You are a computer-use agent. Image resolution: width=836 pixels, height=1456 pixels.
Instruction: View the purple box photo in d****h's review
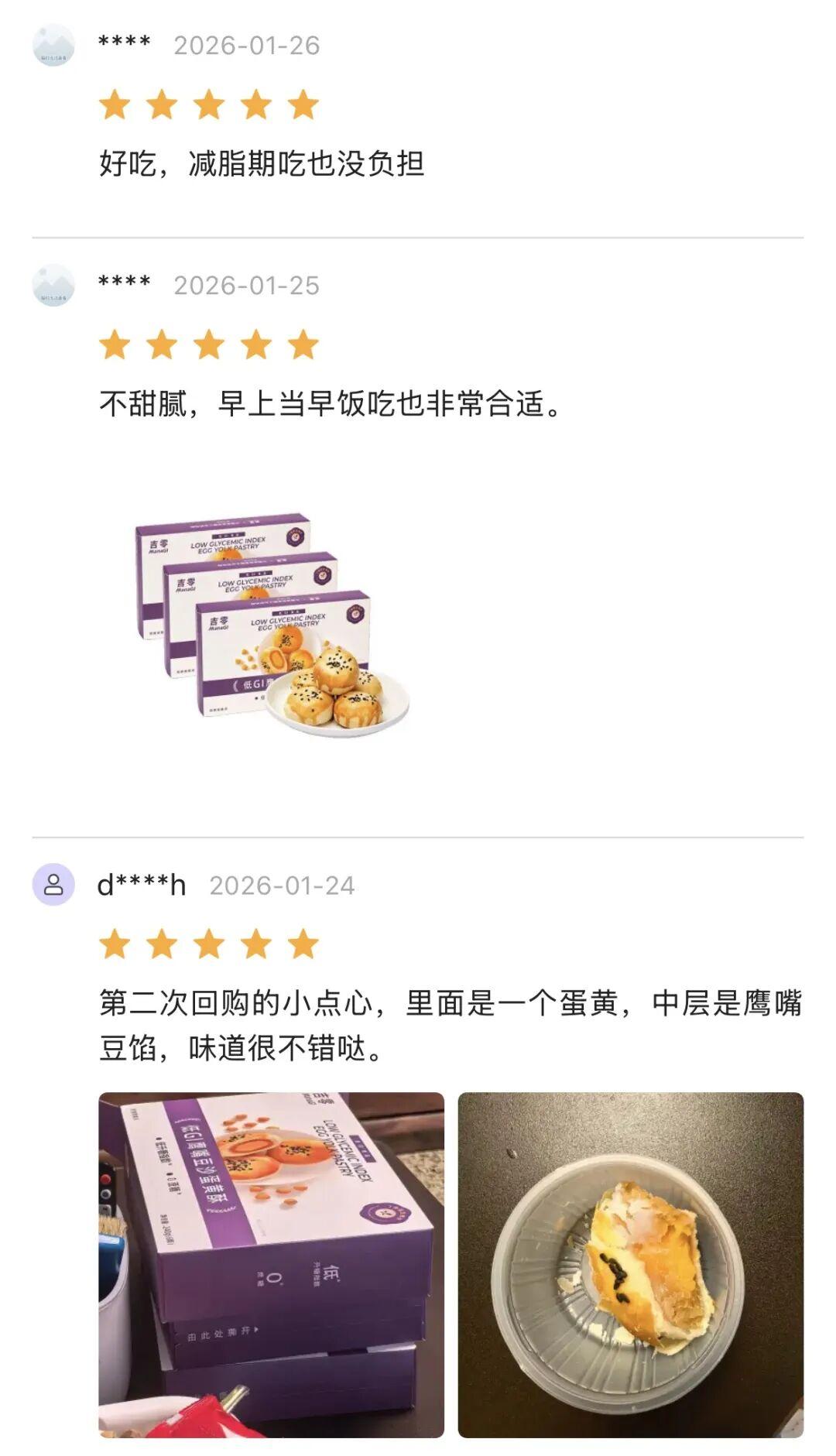coord(271,1264)
